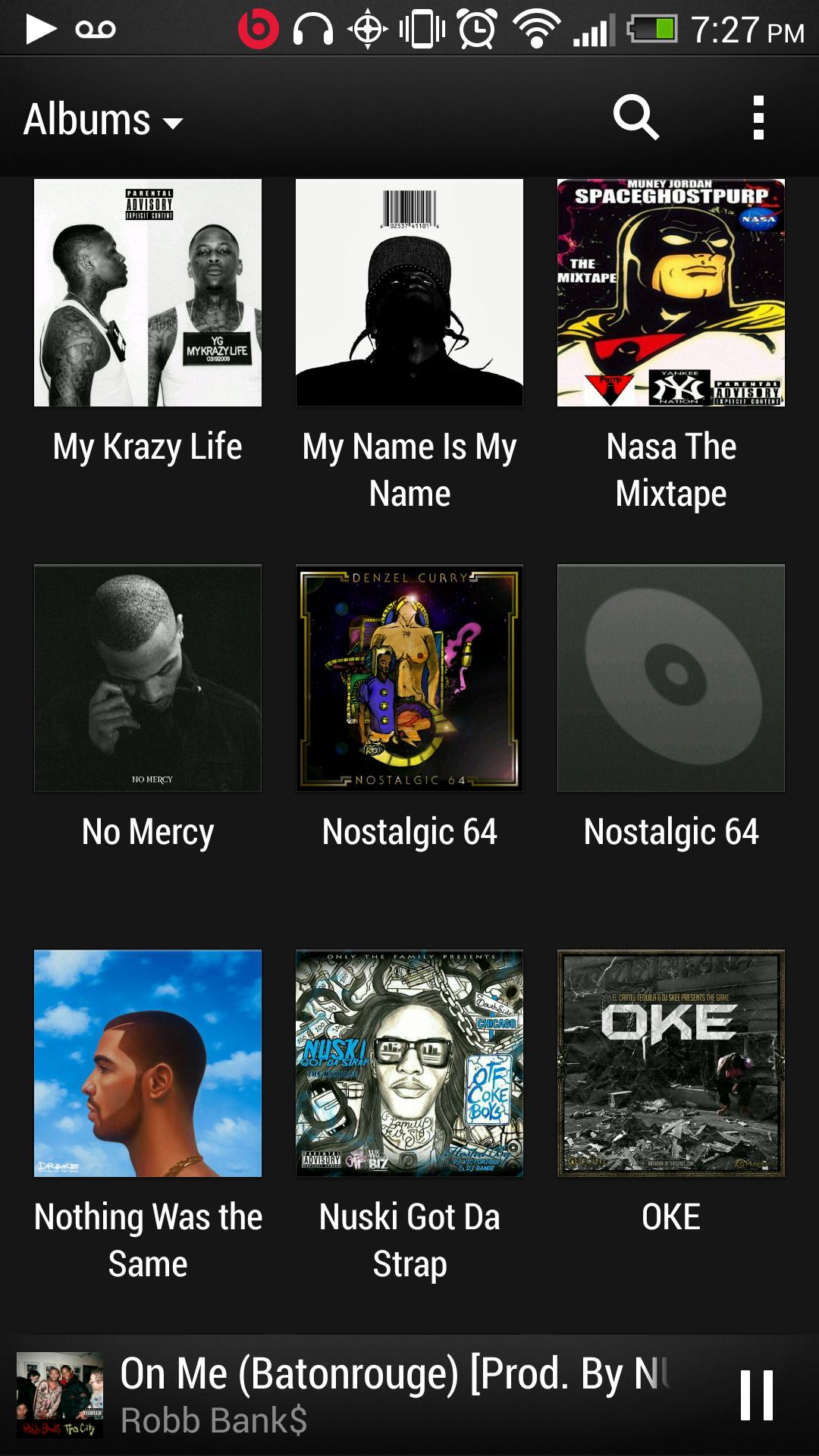Screen dimensions: 819x1456
Task: Open the Albums view dropdown
Action: (103, 120)
